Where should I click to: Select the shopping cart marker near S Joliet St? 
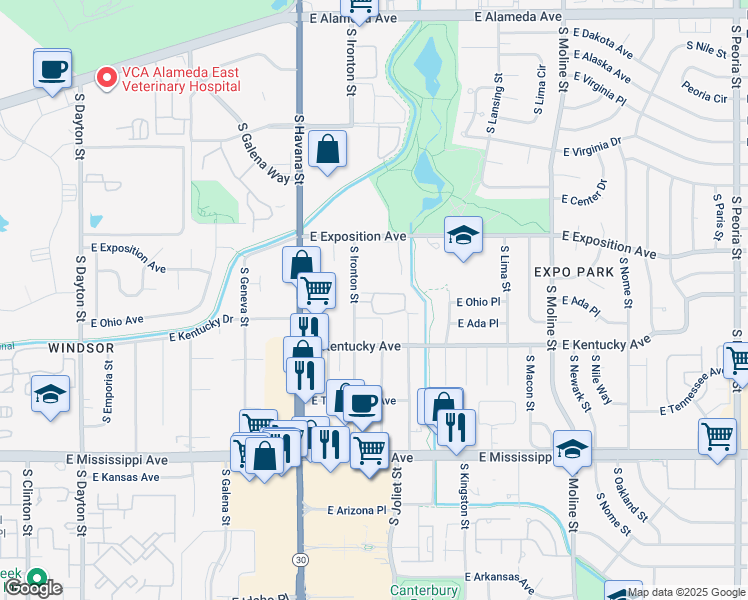369,453
